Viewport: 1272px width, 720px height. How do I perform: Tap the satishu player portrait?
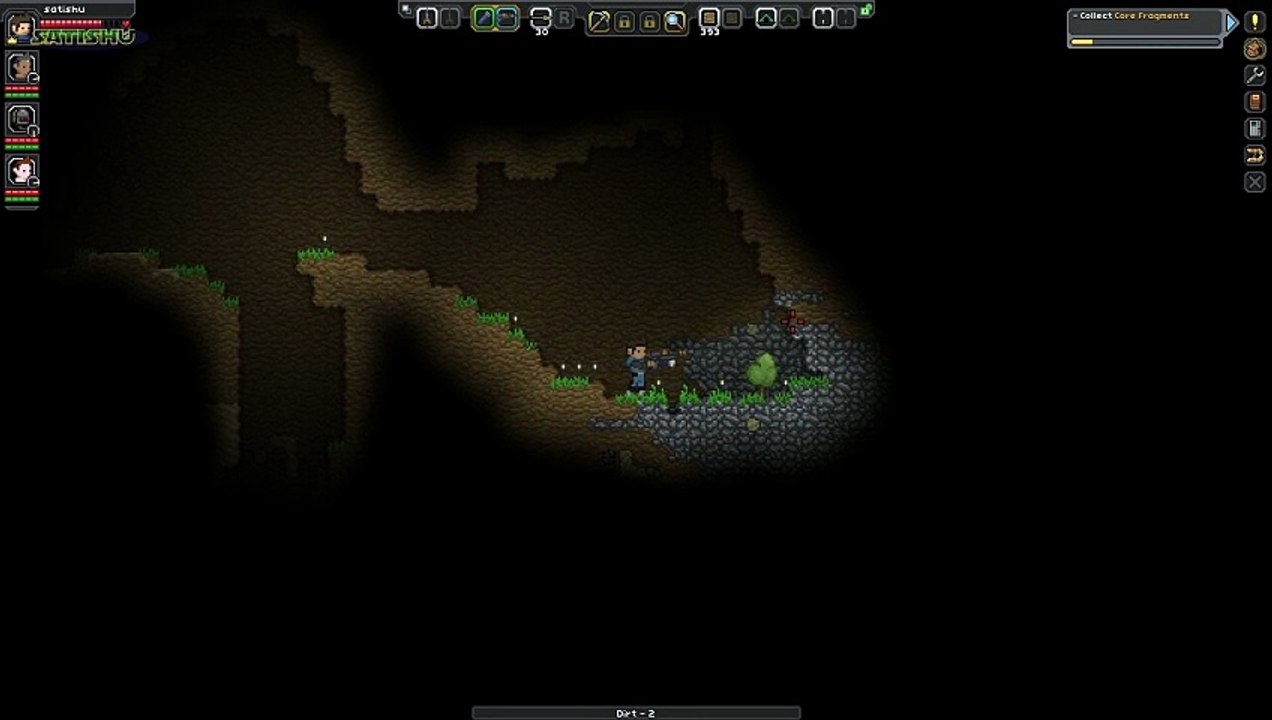(20, 27)
